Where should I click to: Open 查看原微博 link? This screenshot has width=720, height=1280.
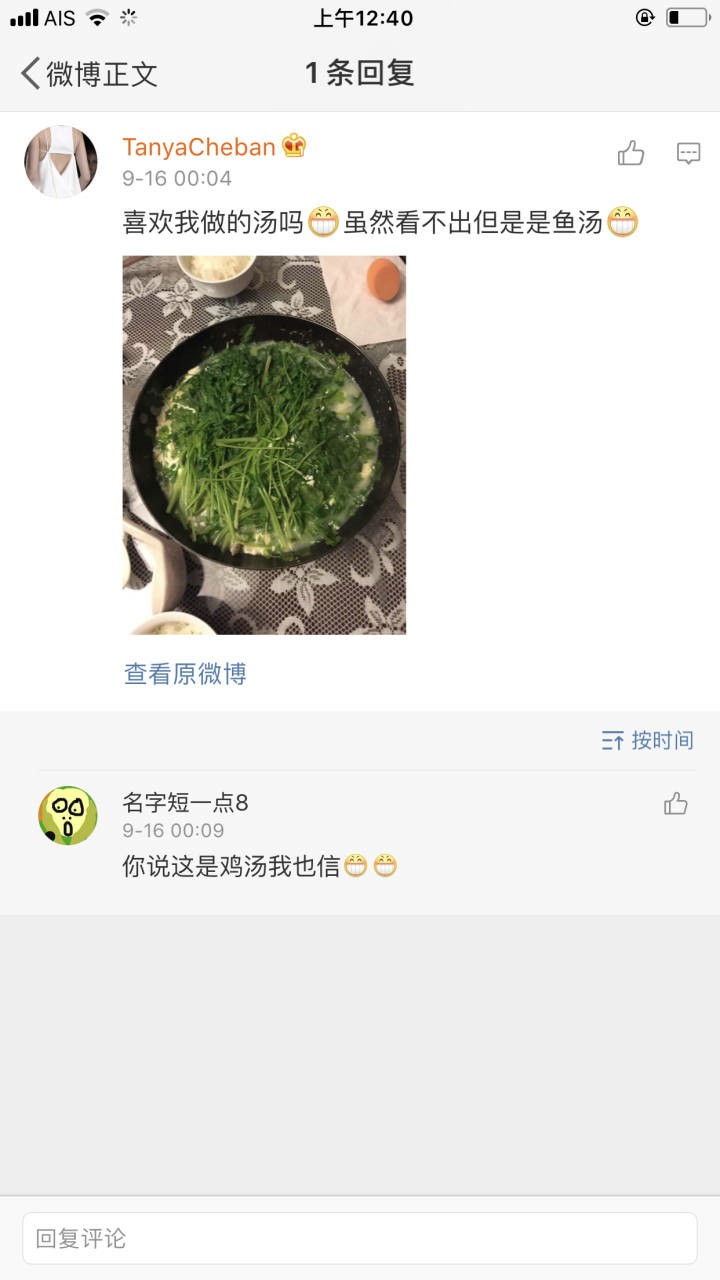pos(185,673)
